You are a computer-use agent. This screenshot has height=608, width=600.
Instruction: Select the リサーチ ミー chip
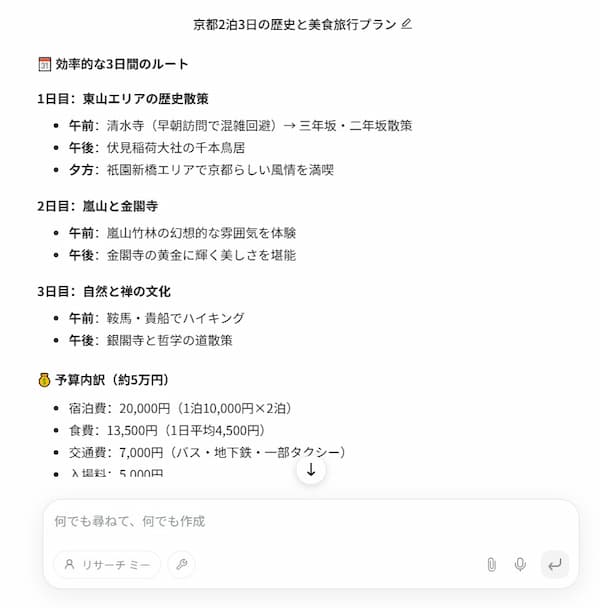coord(107,565)
